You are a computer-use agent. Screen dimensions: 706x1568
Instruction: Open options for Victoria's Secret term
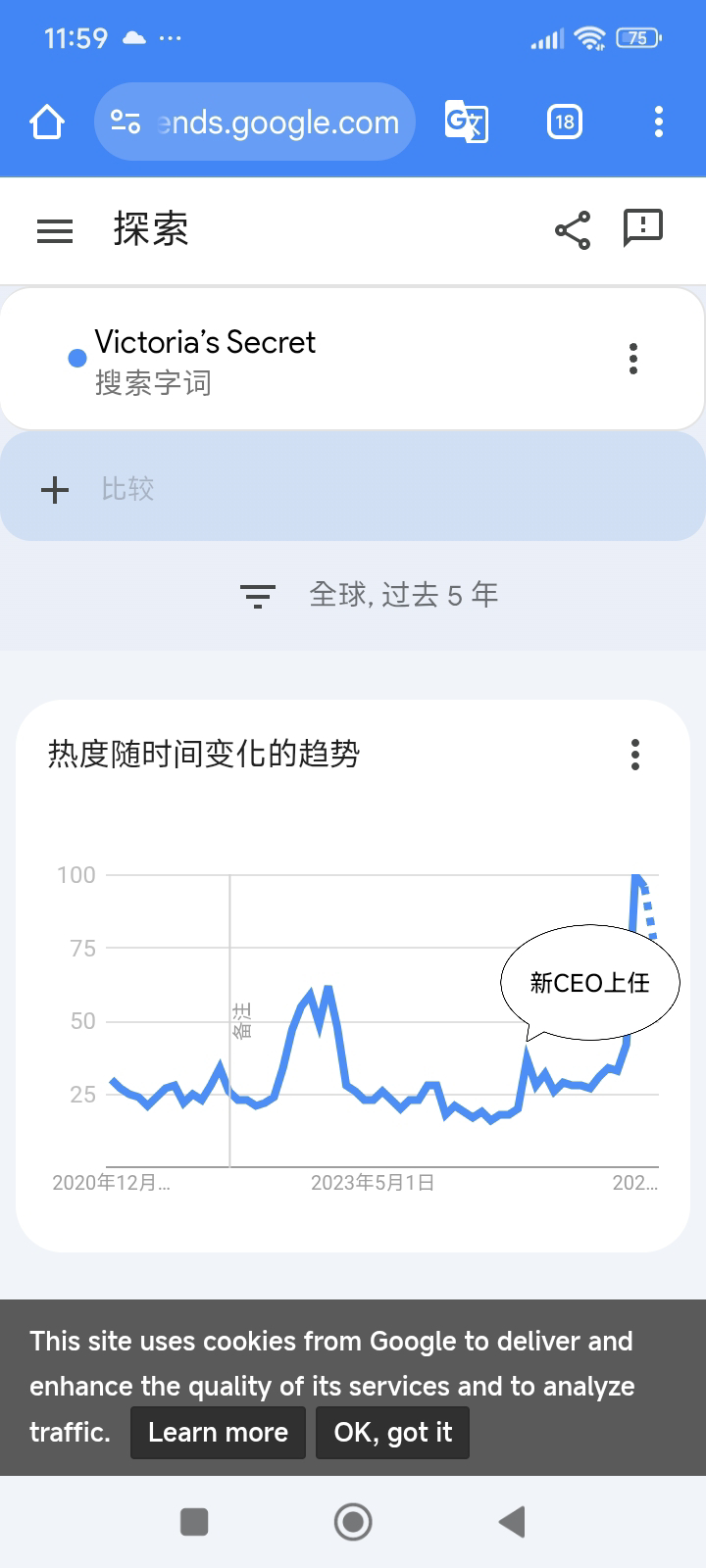pos(633,359)
